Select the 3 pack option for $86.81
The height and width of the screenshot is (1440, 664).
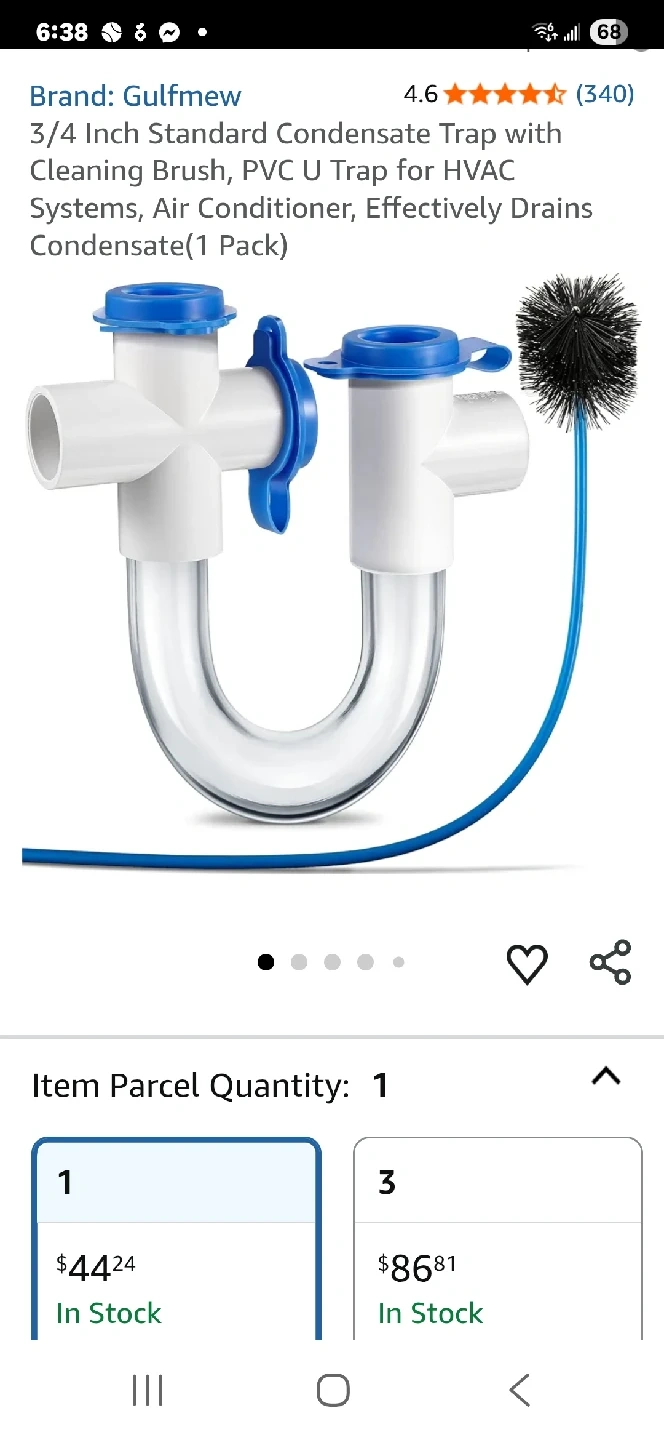click(498, 1240)
